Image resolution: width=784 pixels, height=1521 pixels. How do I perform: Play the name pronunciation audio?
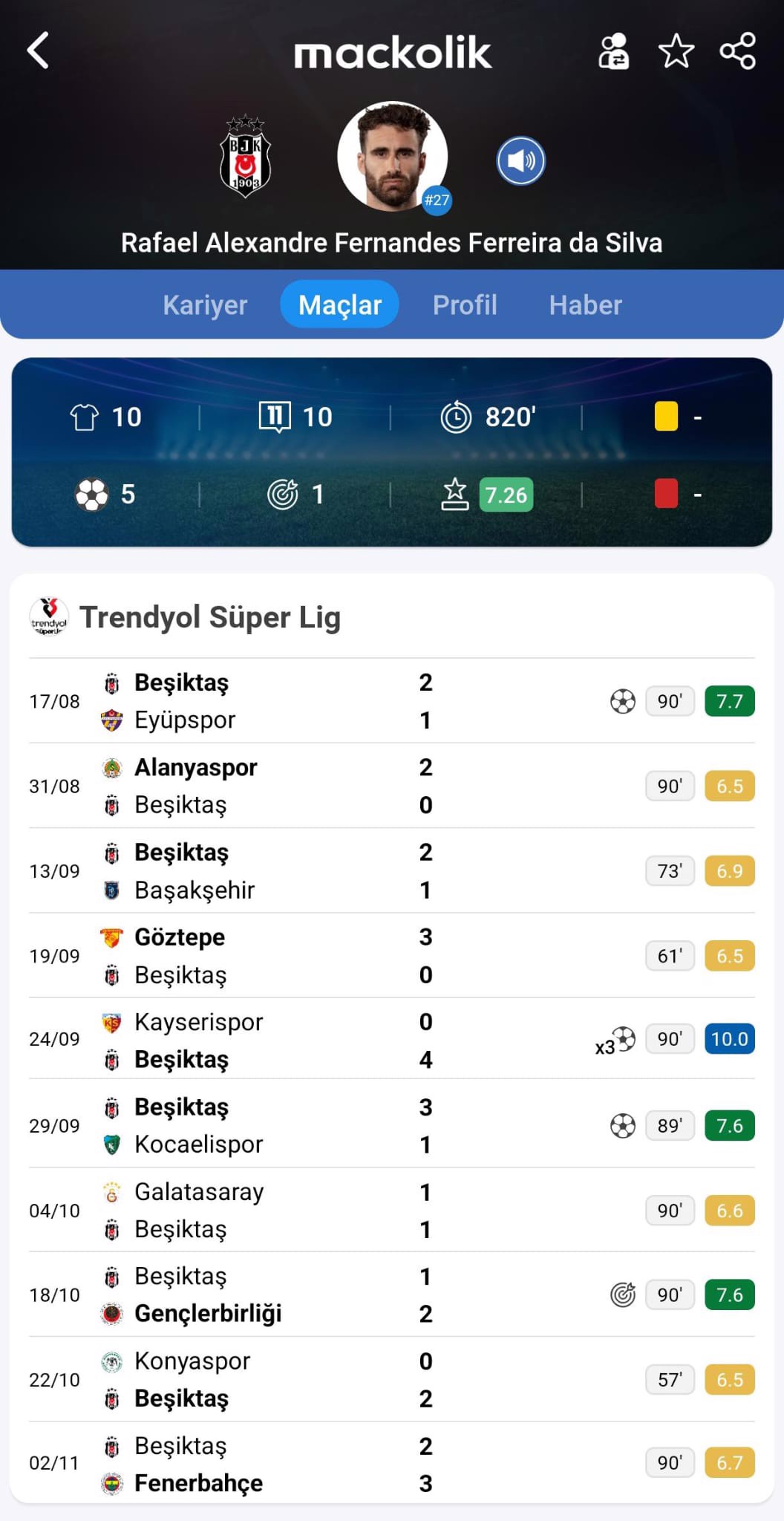pyautogui.click(x=520, y=160)
